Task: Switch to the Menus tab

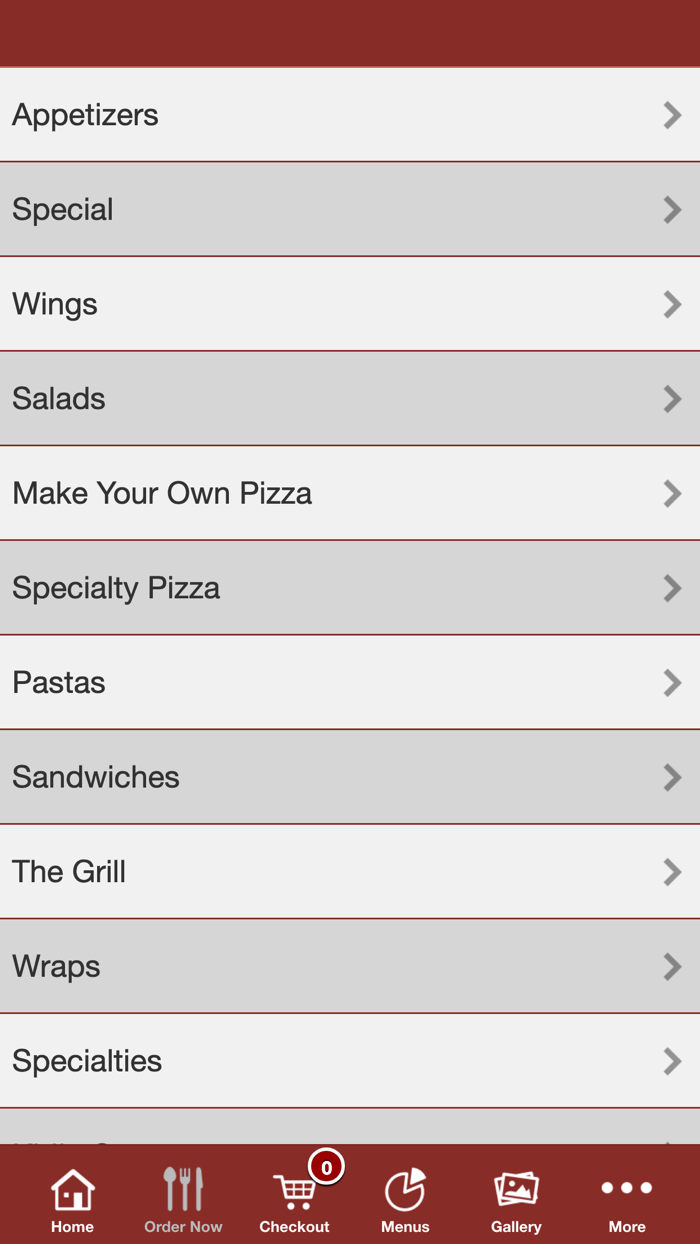Action: (405, 1200)
